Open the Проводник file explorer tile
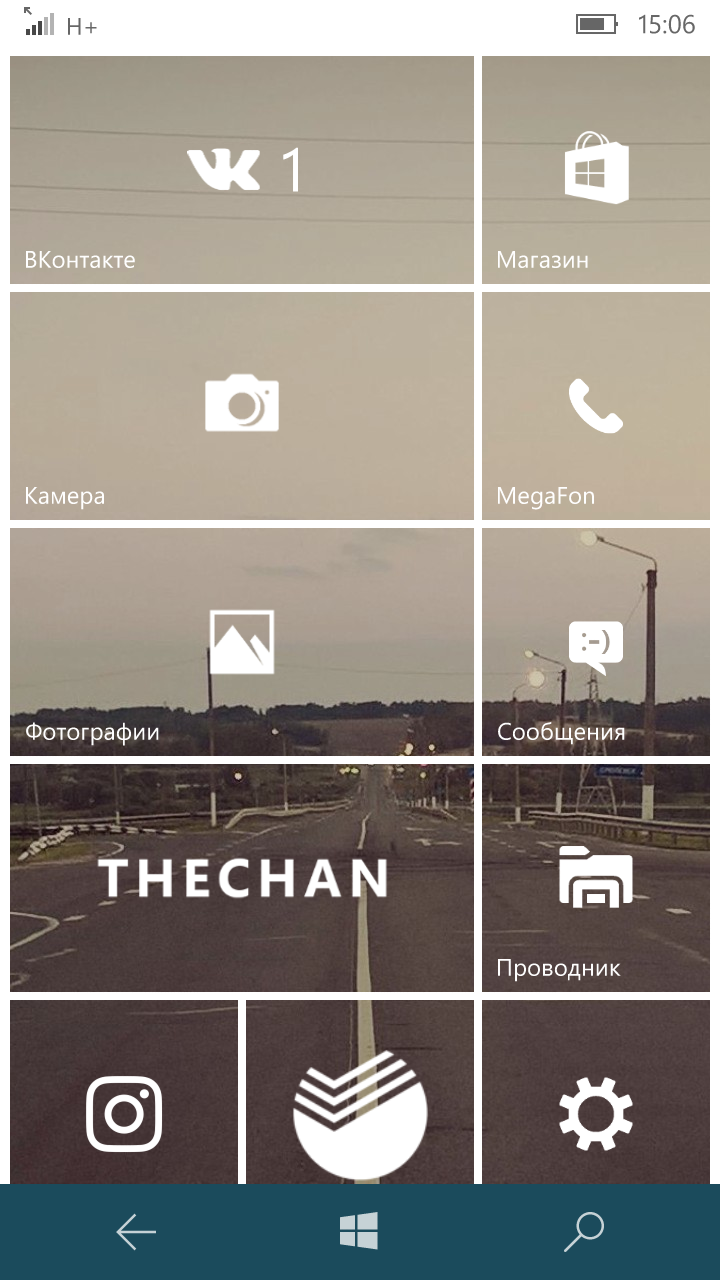Image resolution: width=720 pixels, height=1280 pixels. pyautogui.click(x=596, y=877)
